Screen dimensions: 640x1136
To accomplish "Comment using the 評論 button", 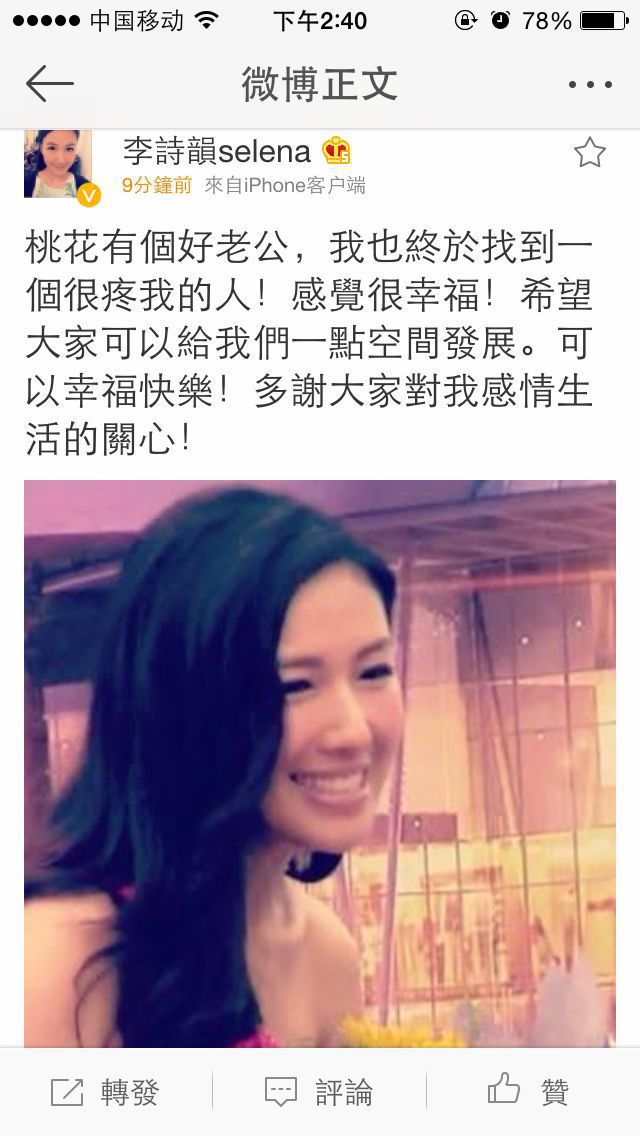I will coord(320,1092).
